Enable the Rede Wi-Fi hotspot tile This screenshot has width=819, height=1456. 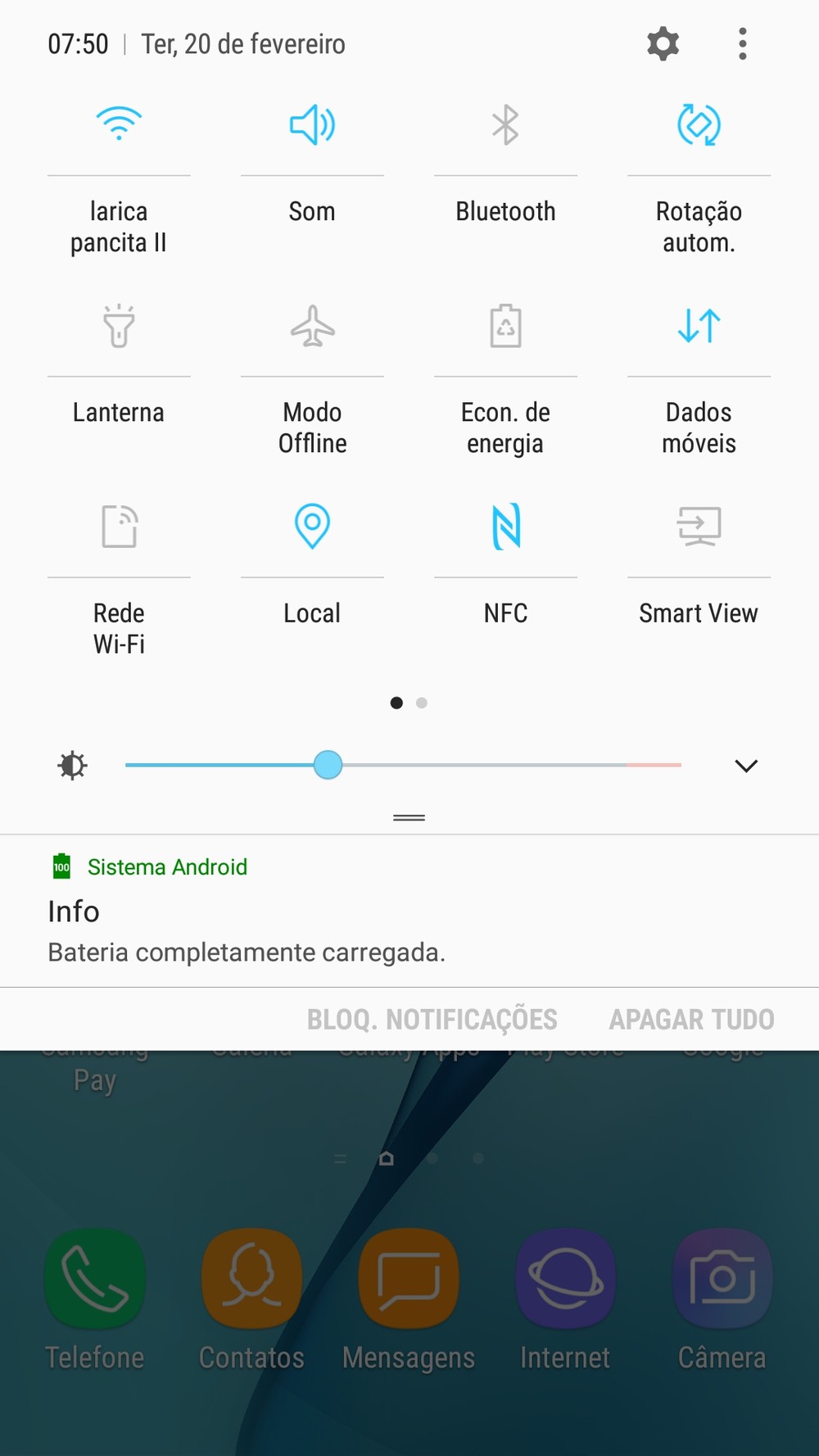point(119,527)
